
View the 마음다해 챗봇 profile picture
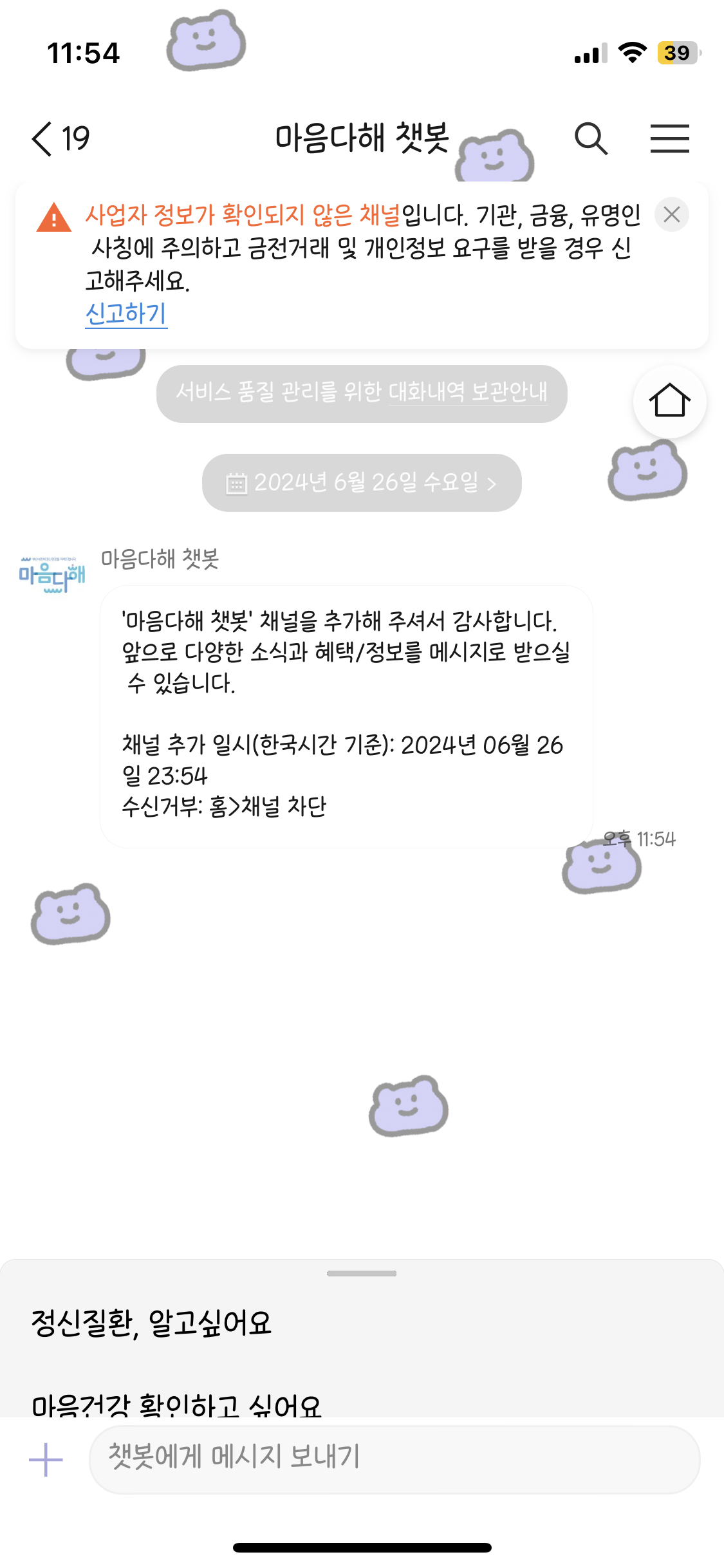point(51,575)
